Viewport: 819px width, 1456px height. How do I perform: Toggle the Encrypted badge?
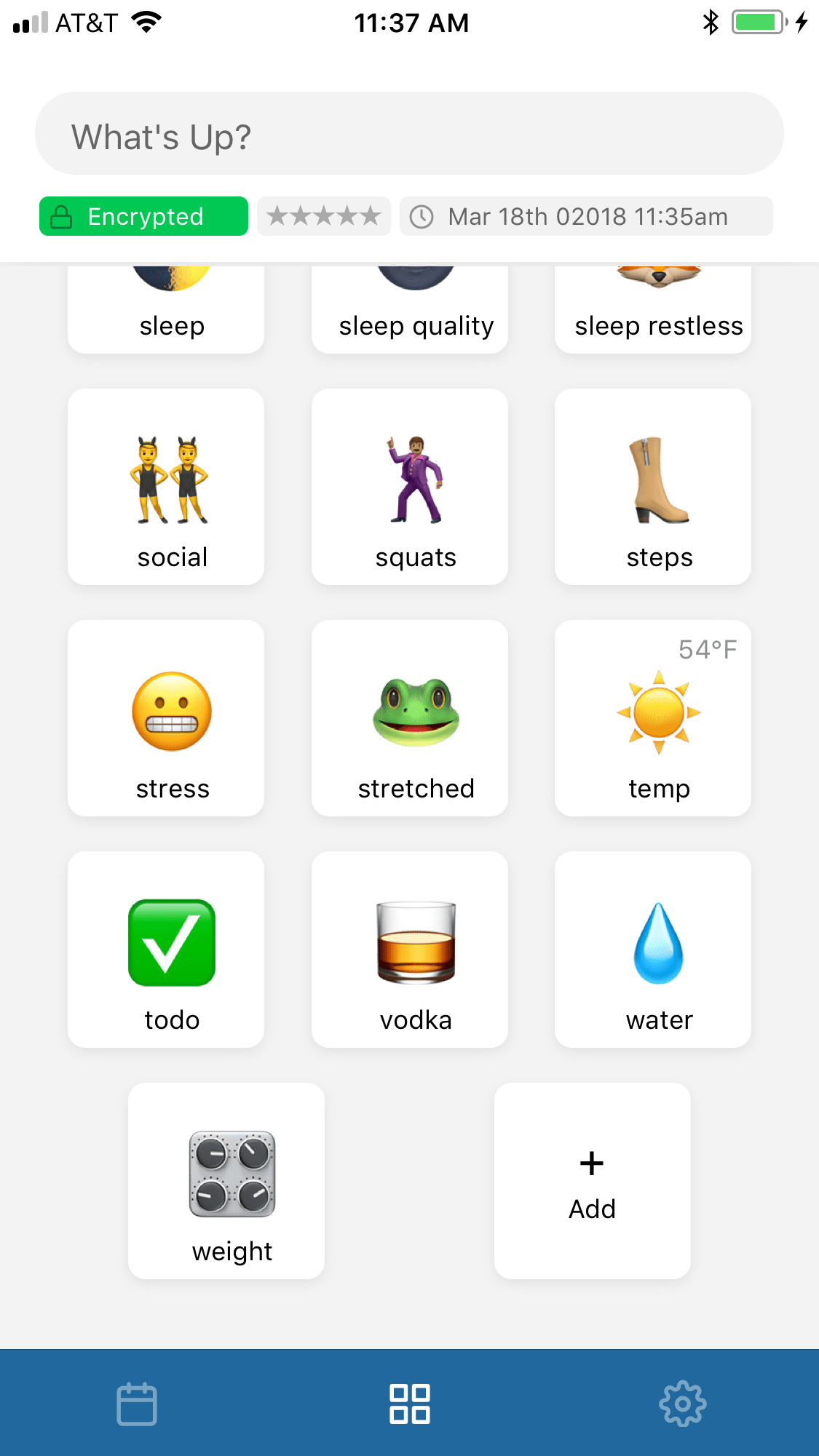point(143,215)
